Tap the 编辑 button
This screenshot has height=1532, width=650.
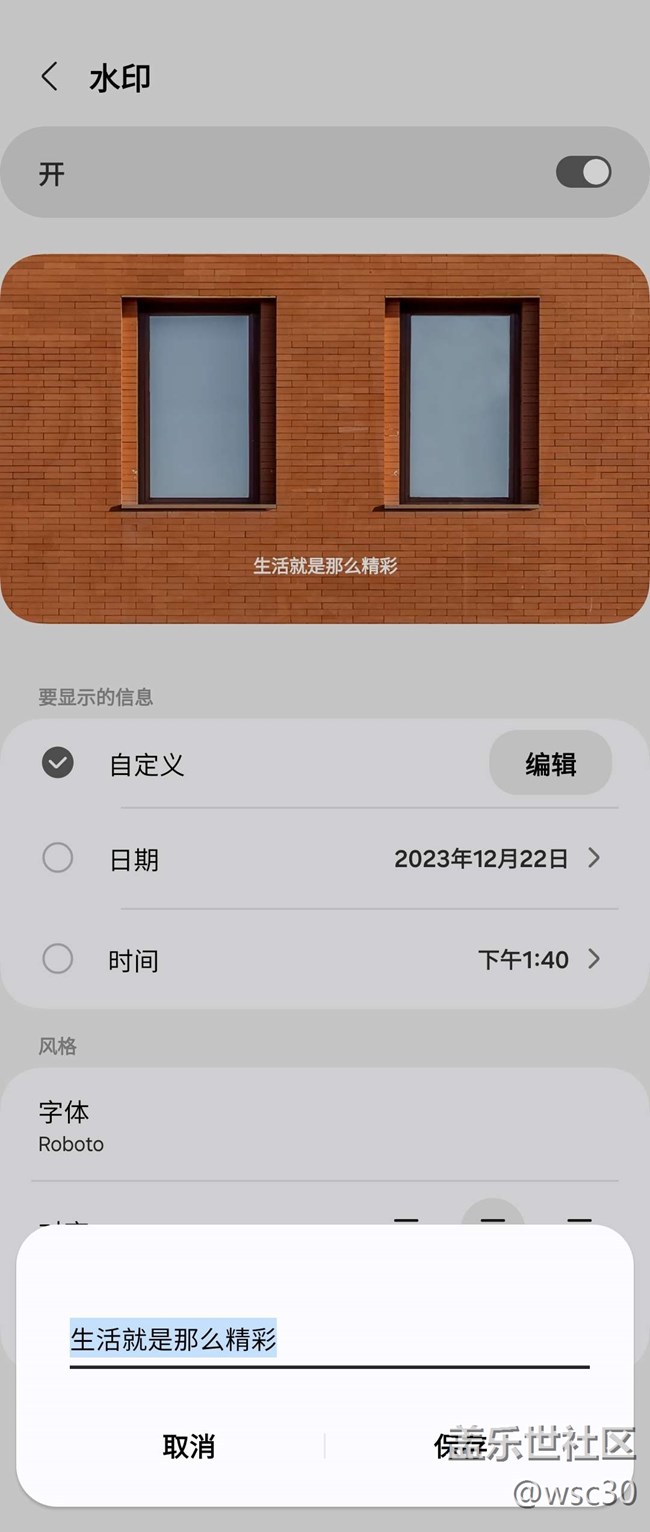pos(550,764)
